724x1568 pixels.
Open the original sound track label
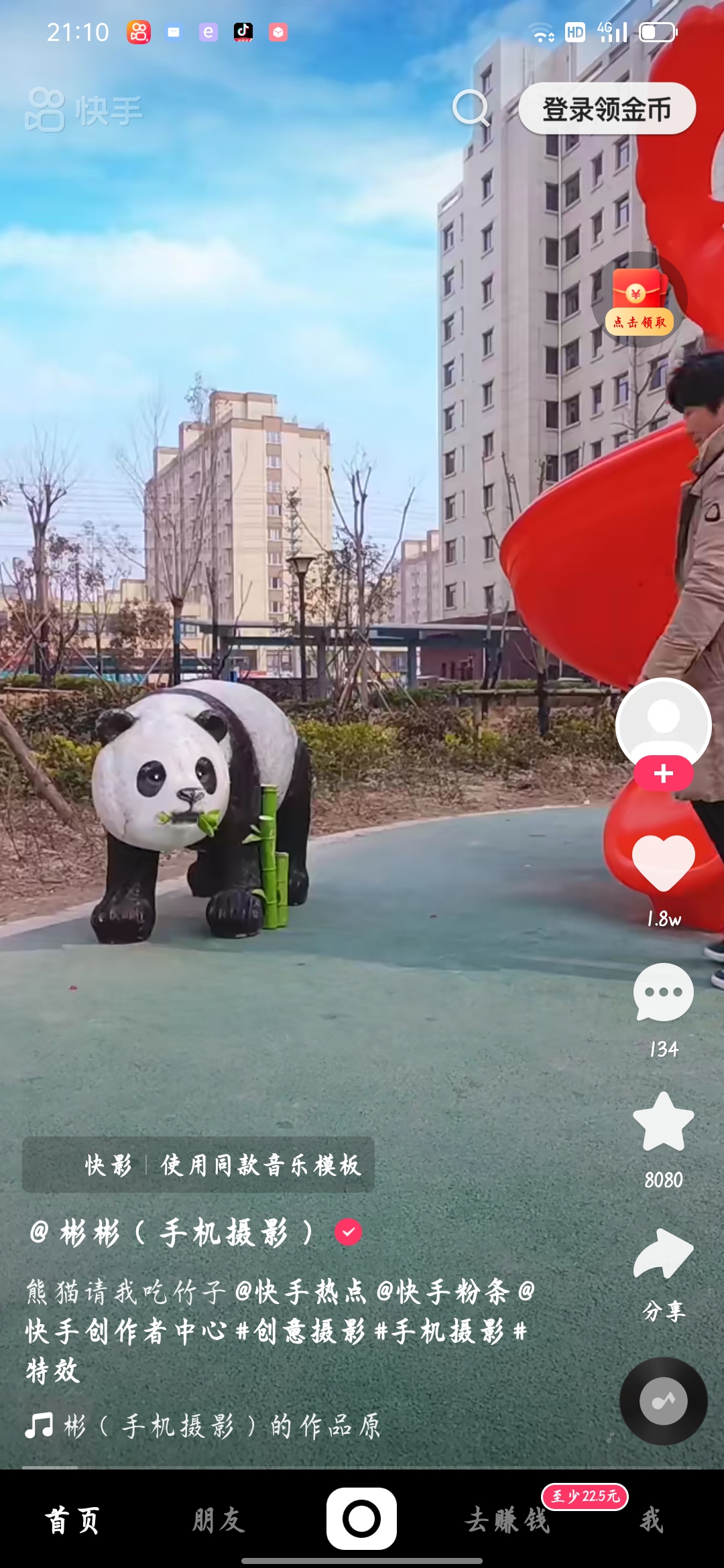221,1425
